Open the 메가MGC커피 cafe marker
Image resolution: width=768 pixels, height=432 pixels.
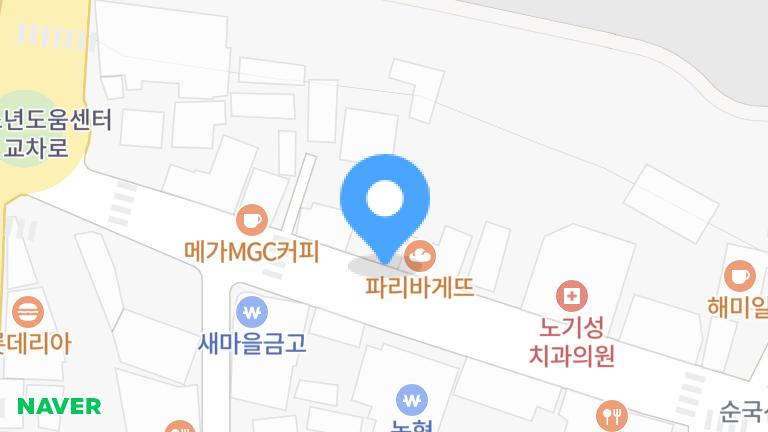coord(251,219)
